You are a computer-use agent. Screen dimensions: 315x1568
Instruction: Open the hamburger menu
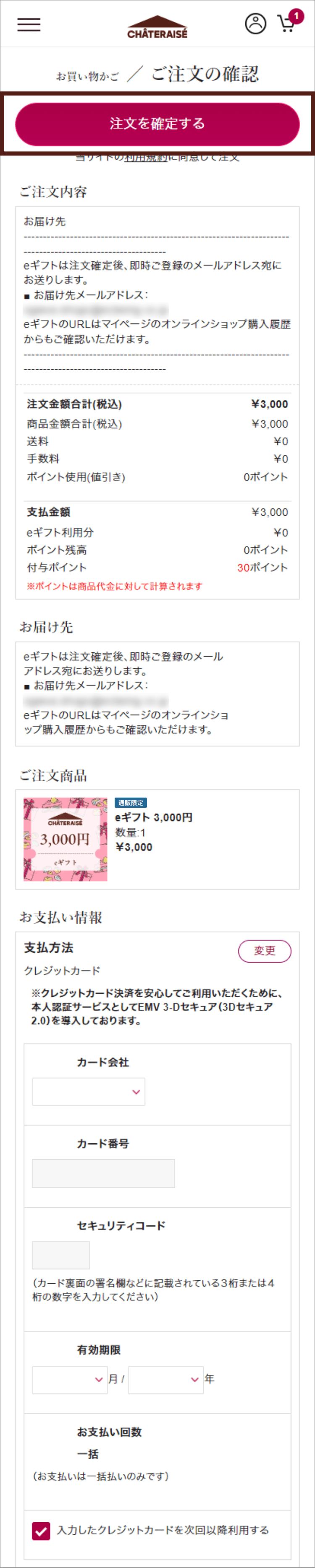[x=29, y=24]
